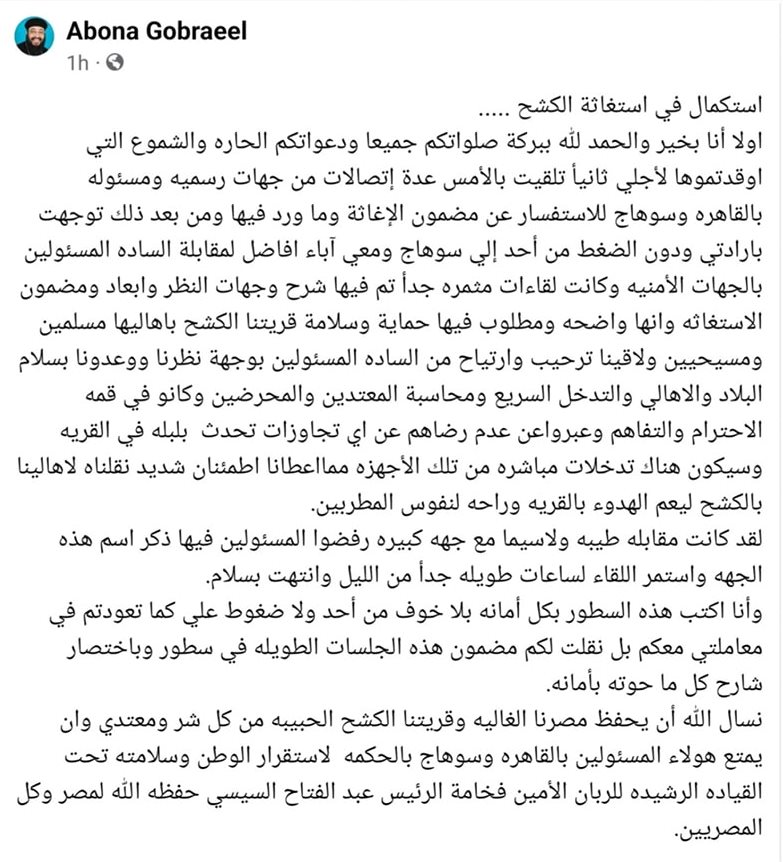Click the separator dot beside the timestamp

coord(97,62)
